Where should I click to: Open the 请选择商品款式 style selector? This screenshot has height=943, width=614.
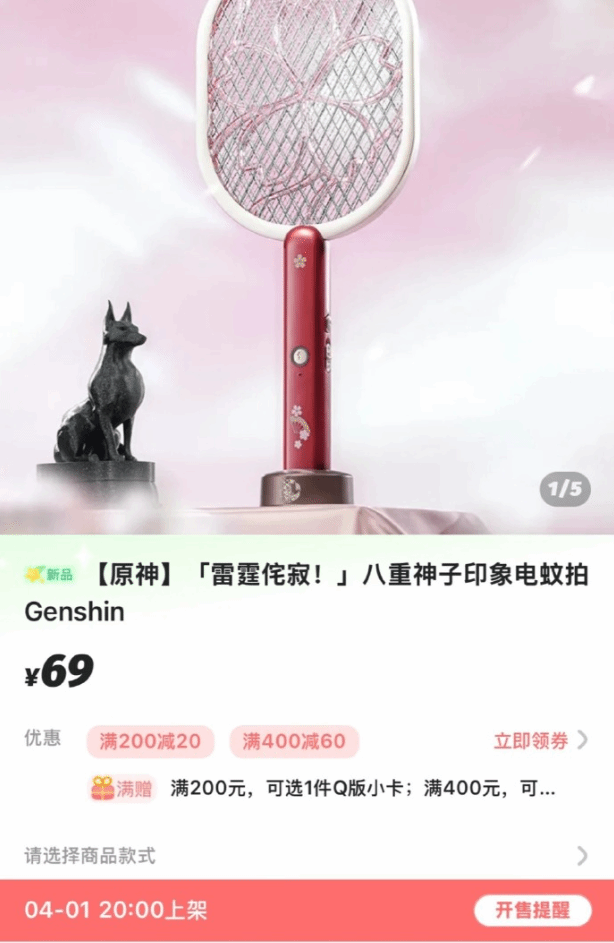tap(306, 856)
